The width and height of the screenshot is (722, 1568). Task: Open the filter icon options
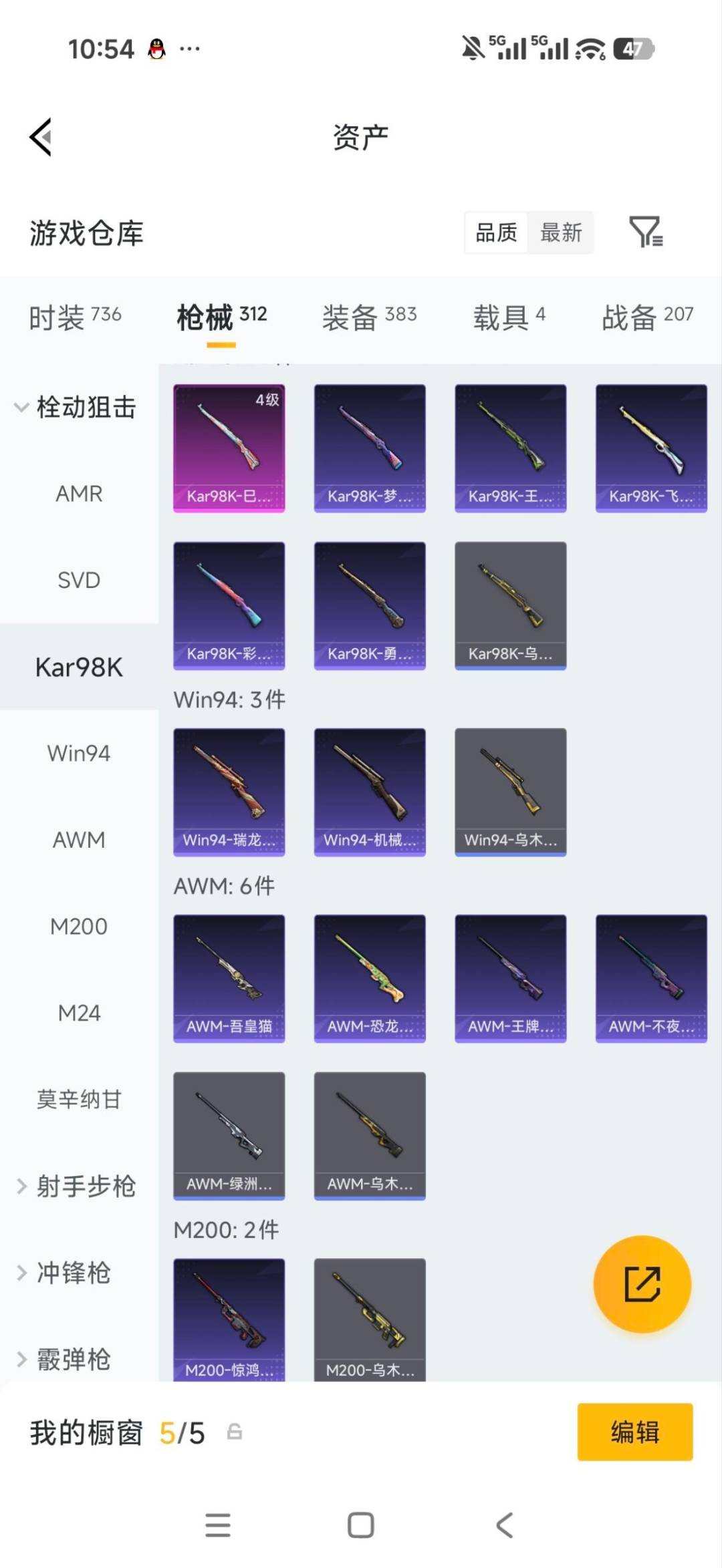646,232
